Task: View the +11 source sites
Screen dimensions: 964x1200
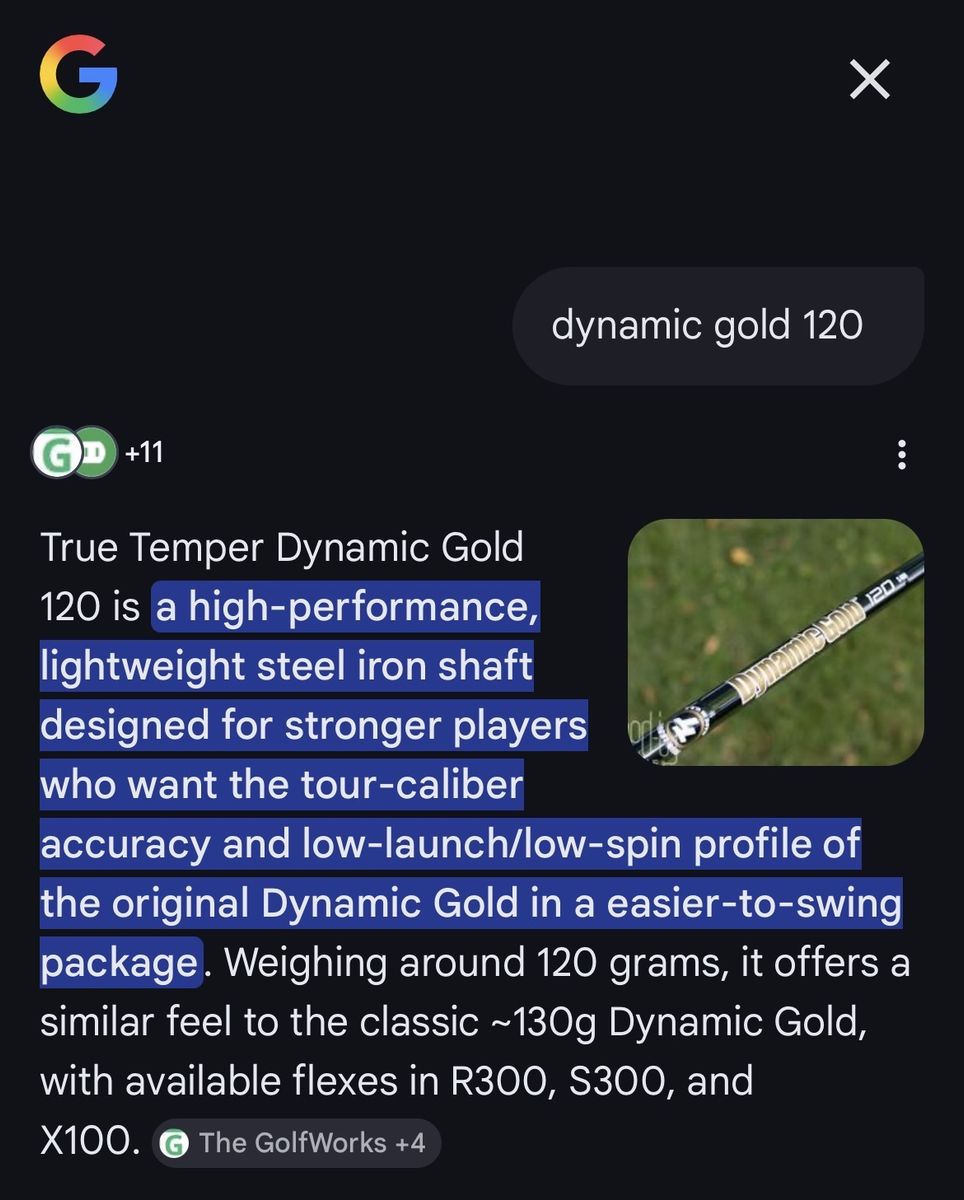Action: [x=98, y=453]
